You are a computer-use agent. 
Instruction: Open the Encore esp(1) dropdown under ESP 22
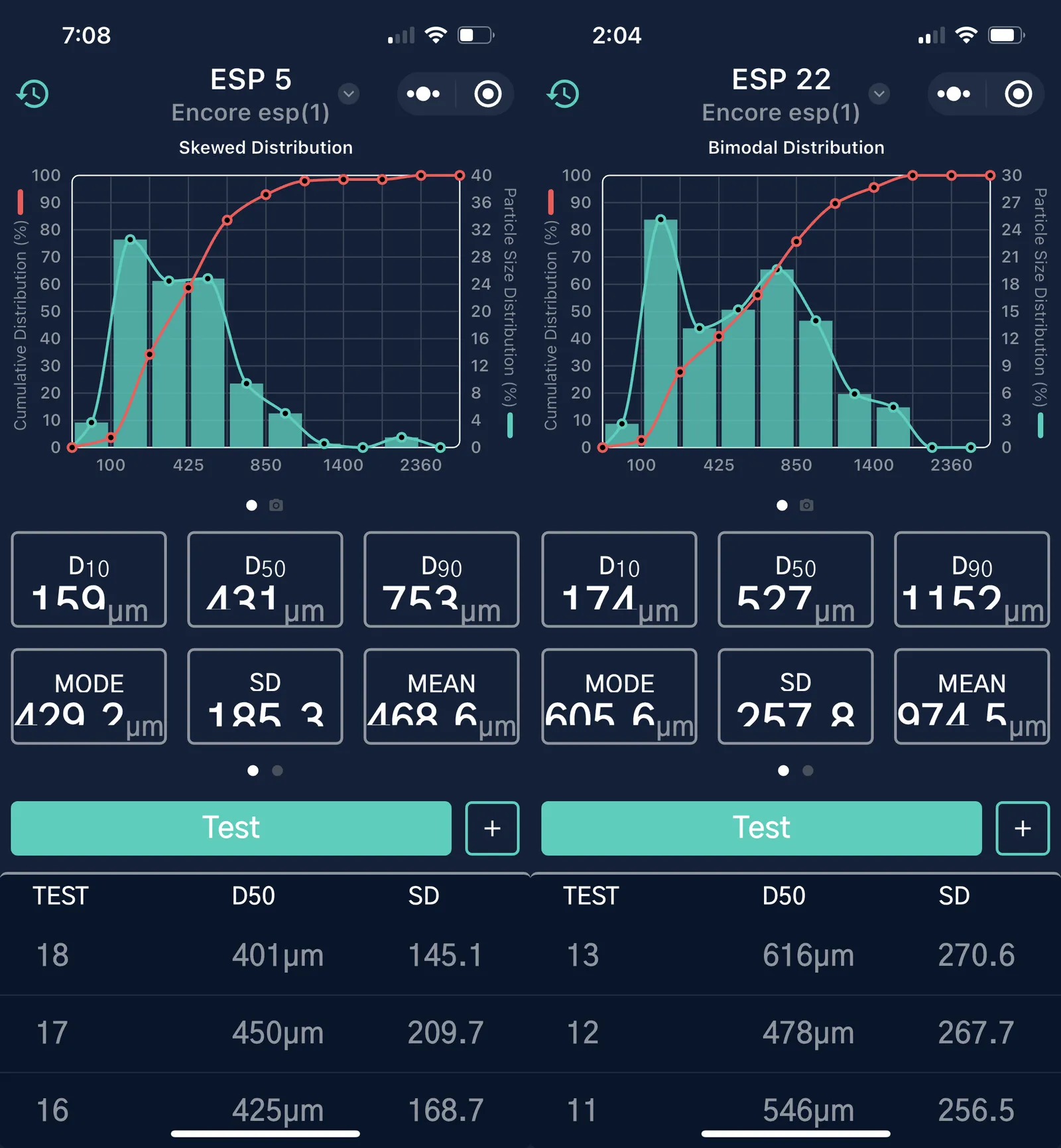[780, 112]
